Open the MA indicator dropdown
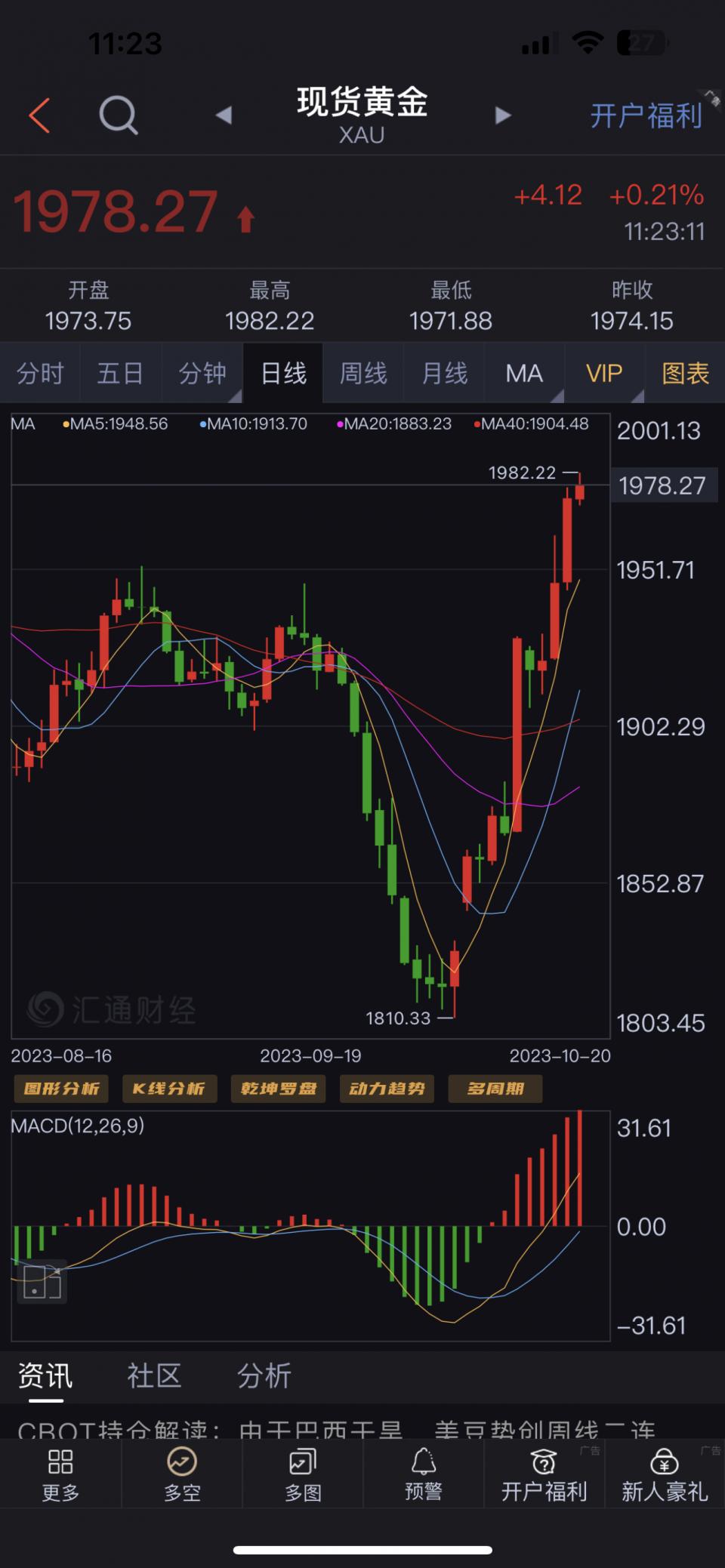Viewport: 725px width, 1568px height. (x=524, y=373)
